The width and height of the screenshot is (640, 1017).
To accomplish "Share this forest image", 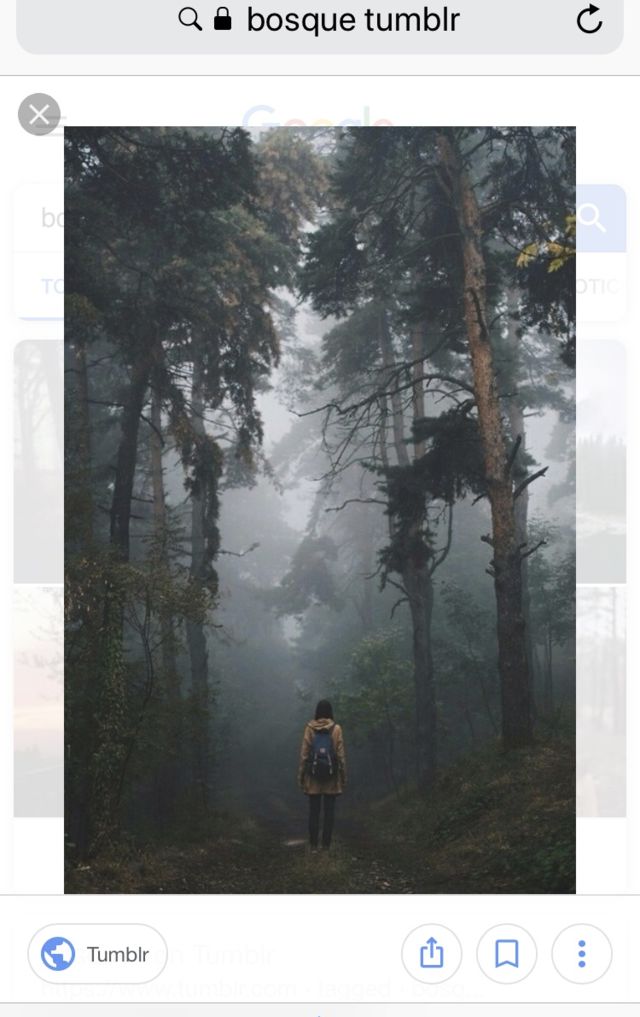I will (x=431, y=954).
